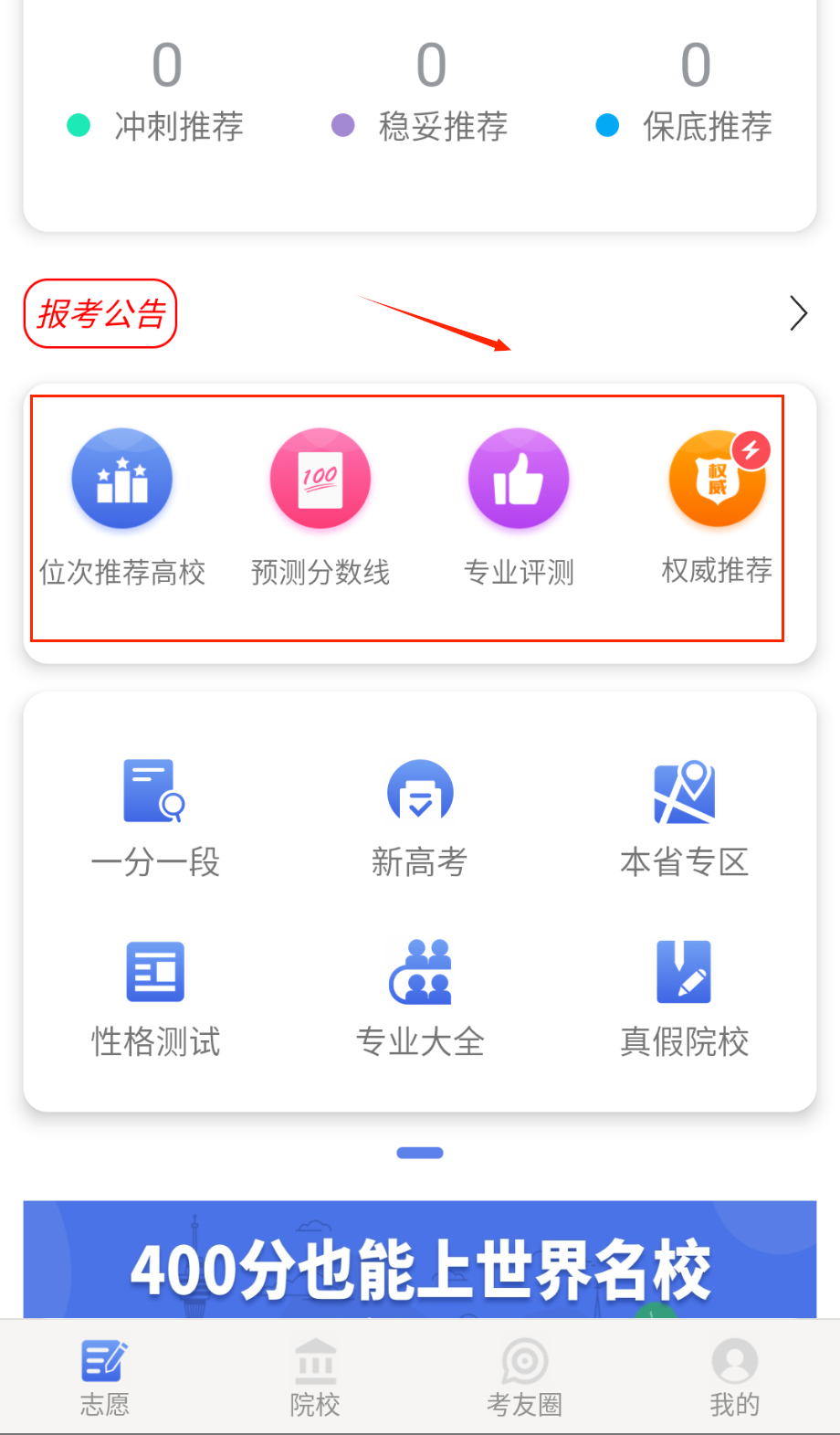Switch to the 志愿 tab
The width and height of the screenshot is (840, 1435).
pos(105,1377)
